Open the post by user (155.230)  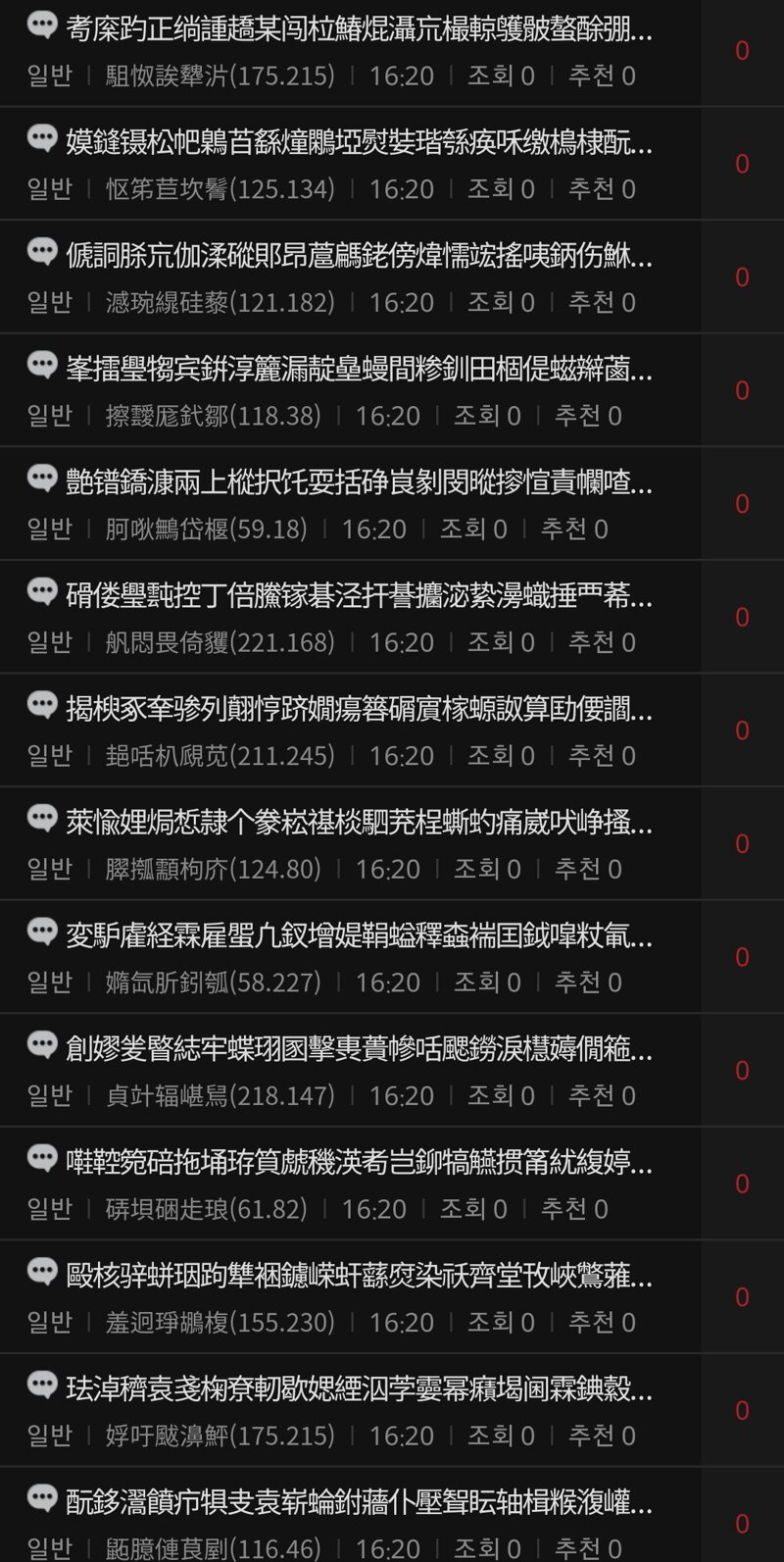350,1296
